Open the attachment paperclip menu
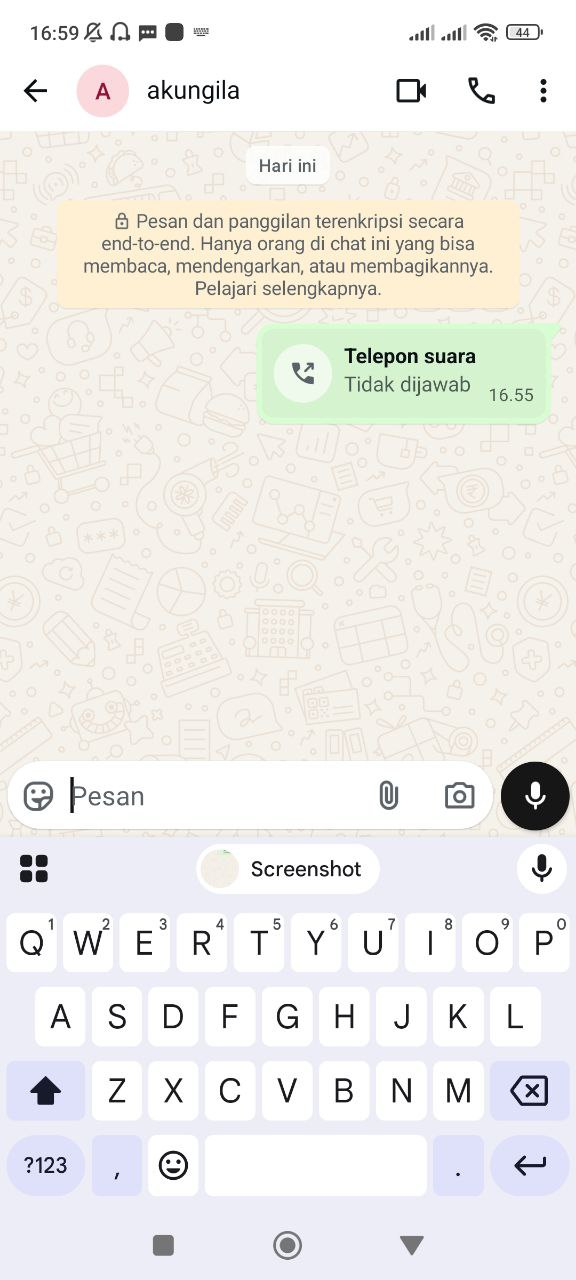This screenshot has width=576, height=1280. pyautogui.click(x=388, y=796)
